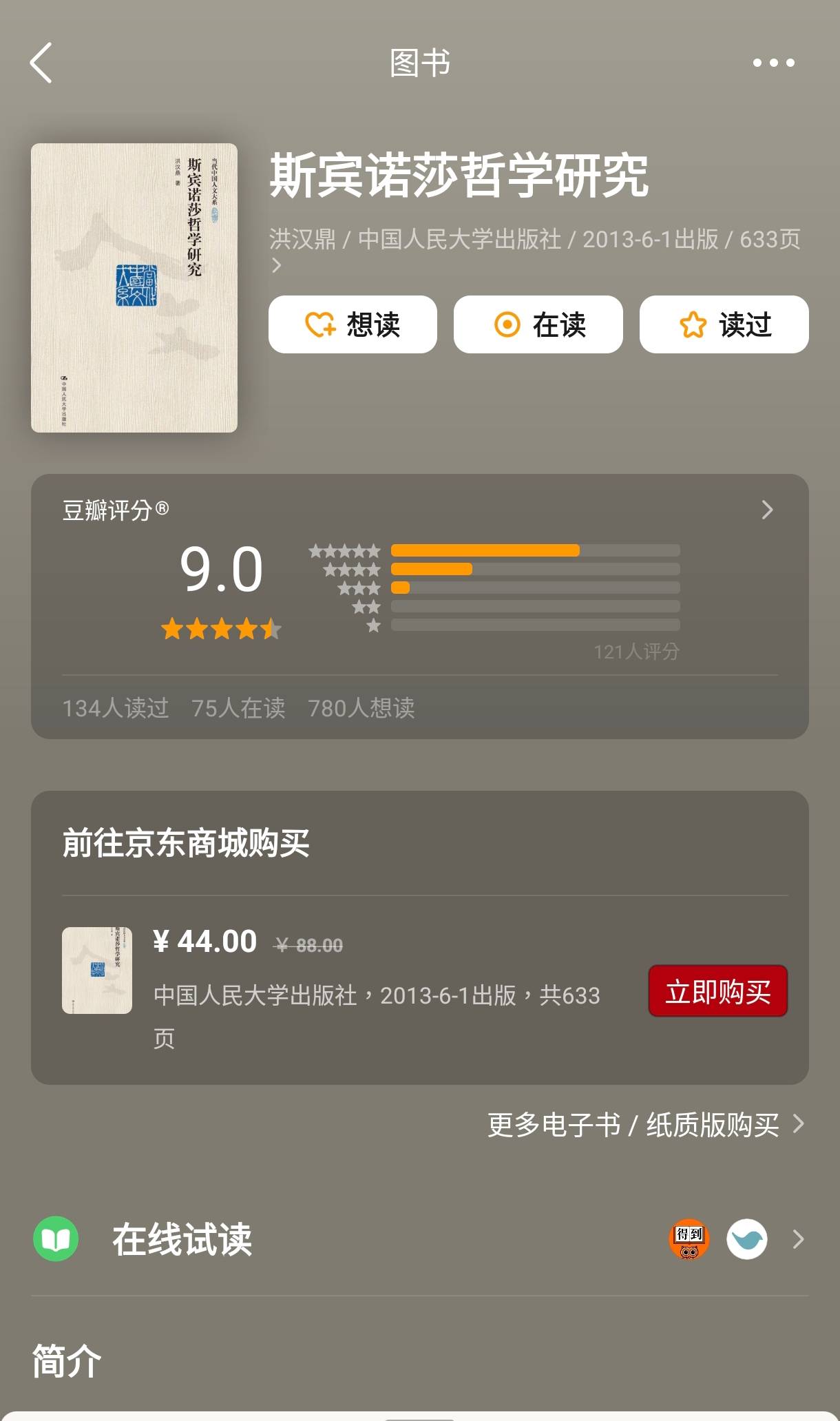Open the 豆瓣评分 rating details
The height and width of the screenshot is (1421, 840).
pos(767,510)
